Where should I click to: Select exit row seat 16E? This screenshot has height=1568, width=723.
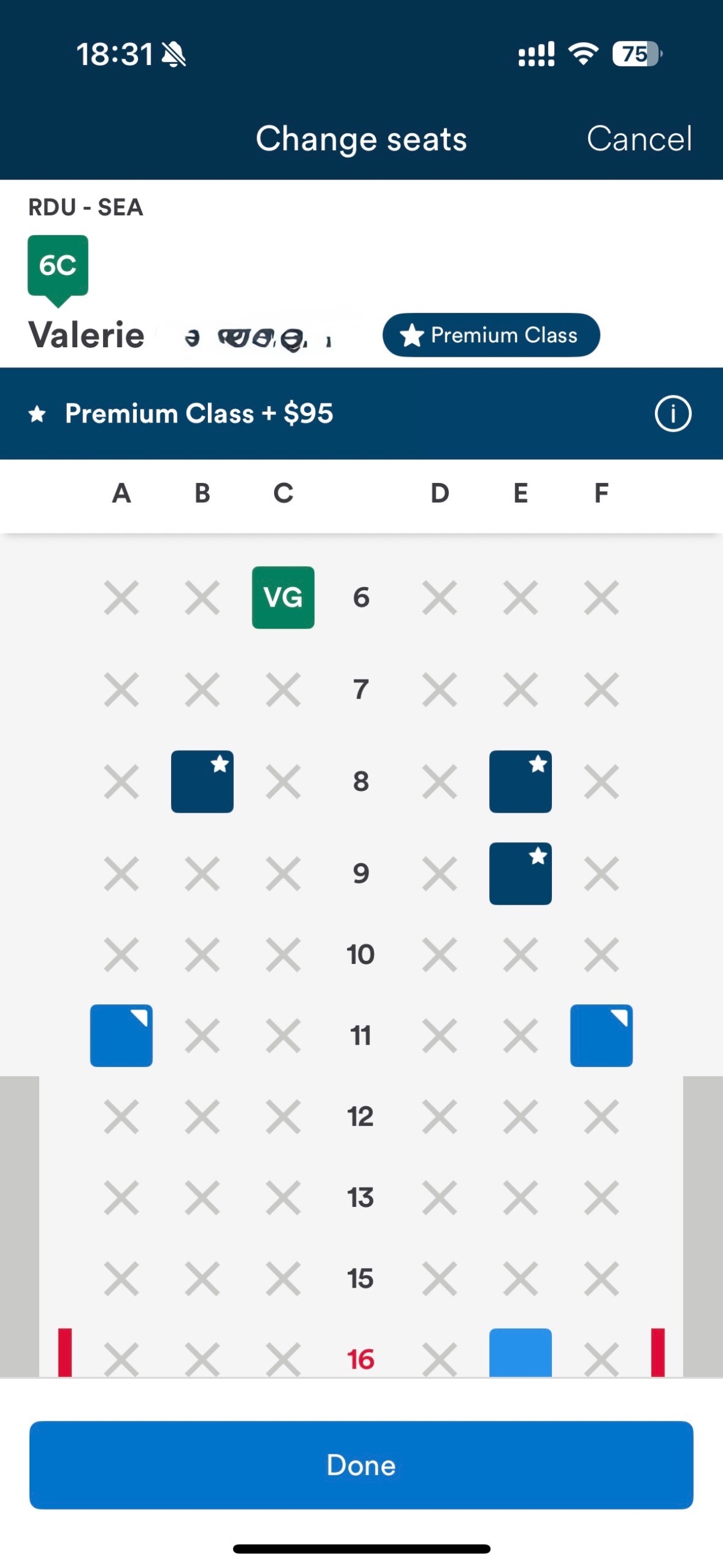tap(521, 1353)
